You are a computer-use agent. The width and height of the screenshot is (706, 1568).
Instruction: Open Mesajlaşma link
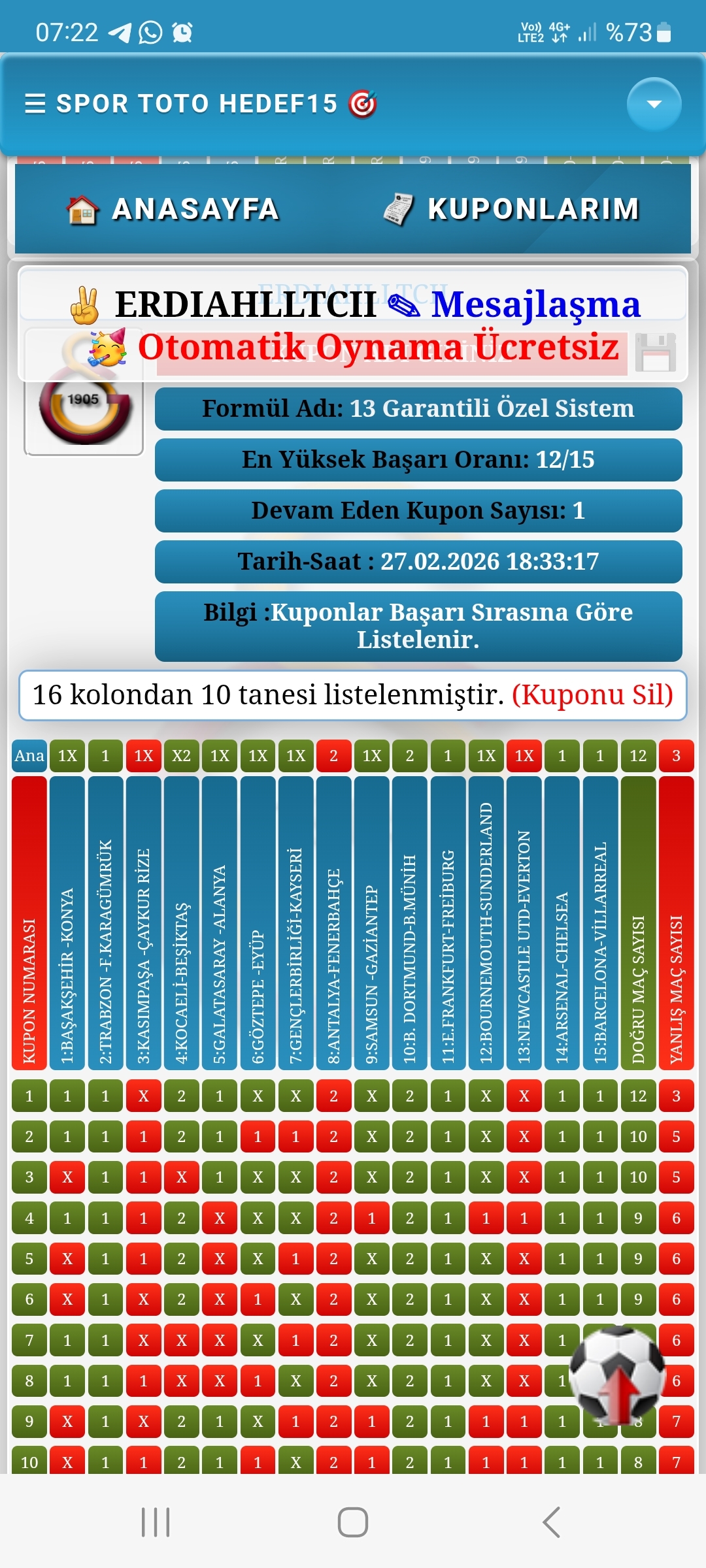pyautogui.click(x=535, y=304)
